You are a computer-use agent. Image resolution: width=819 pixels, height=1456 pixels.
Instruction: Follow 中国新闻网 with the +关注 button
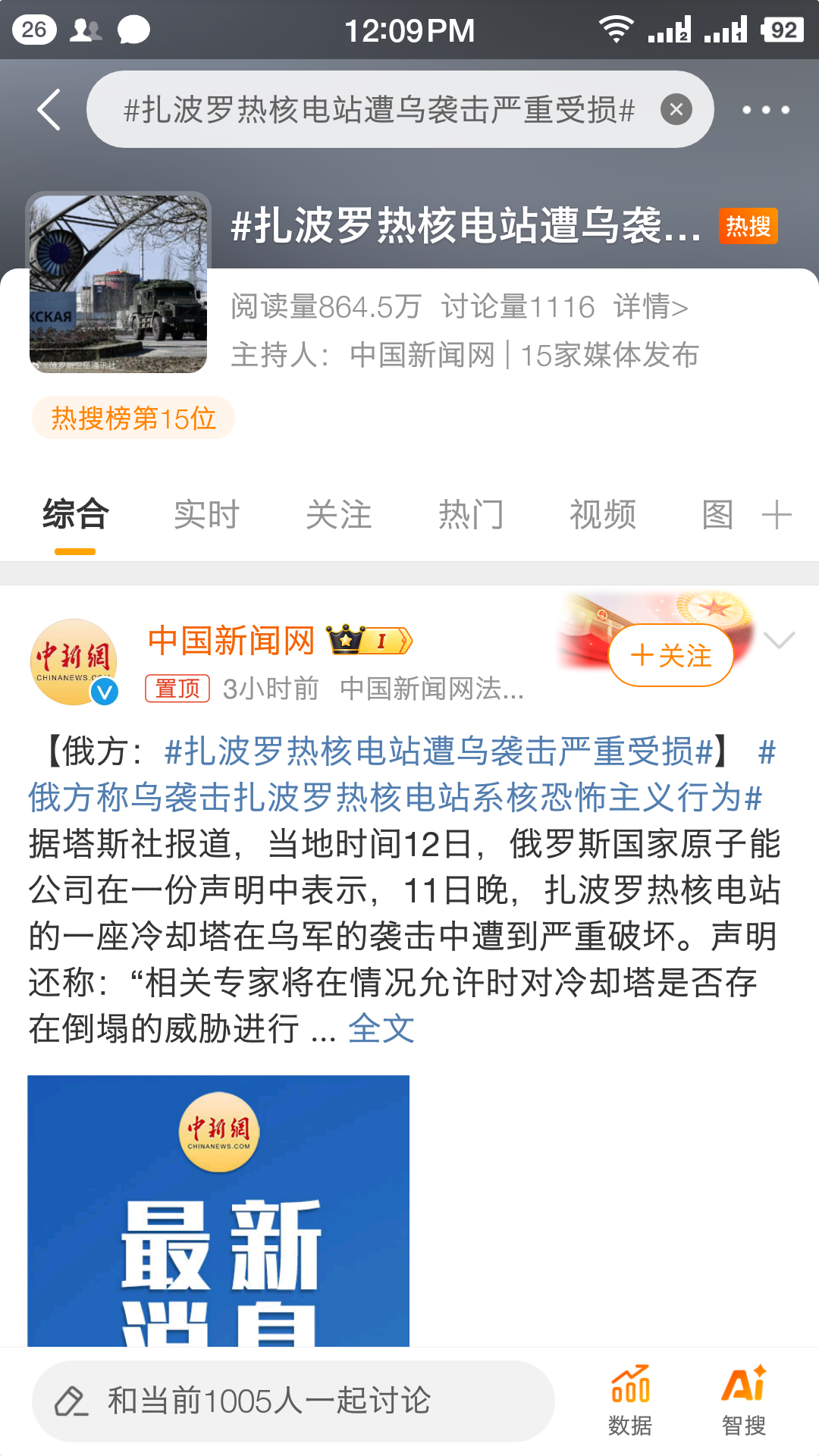point(671,655)
